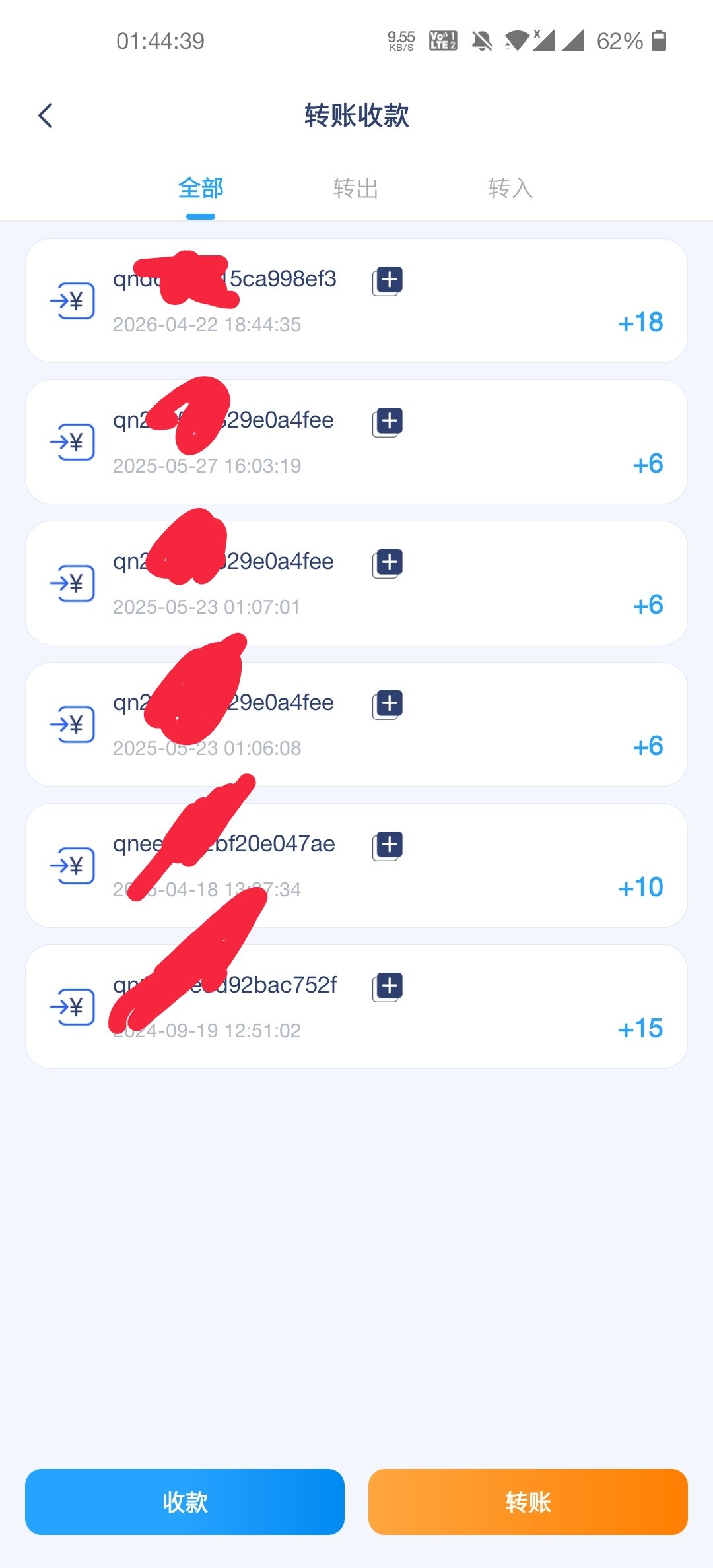Viewport: 713px width, 1568px height.
Task: Copy the address on the +15 record
Action: pyautogui.click(x=388, y=987)
